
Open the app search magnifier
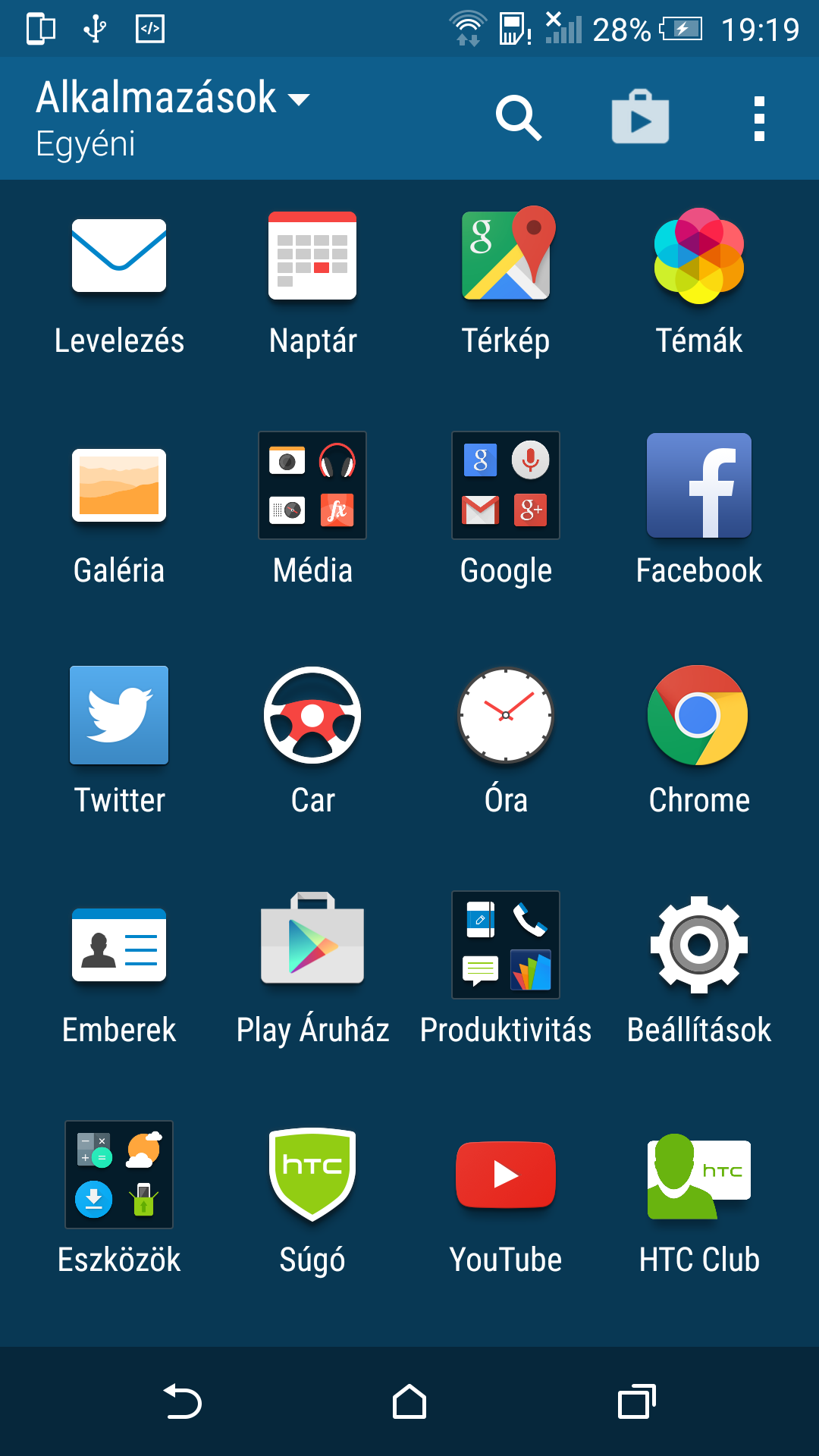(519, 118)
